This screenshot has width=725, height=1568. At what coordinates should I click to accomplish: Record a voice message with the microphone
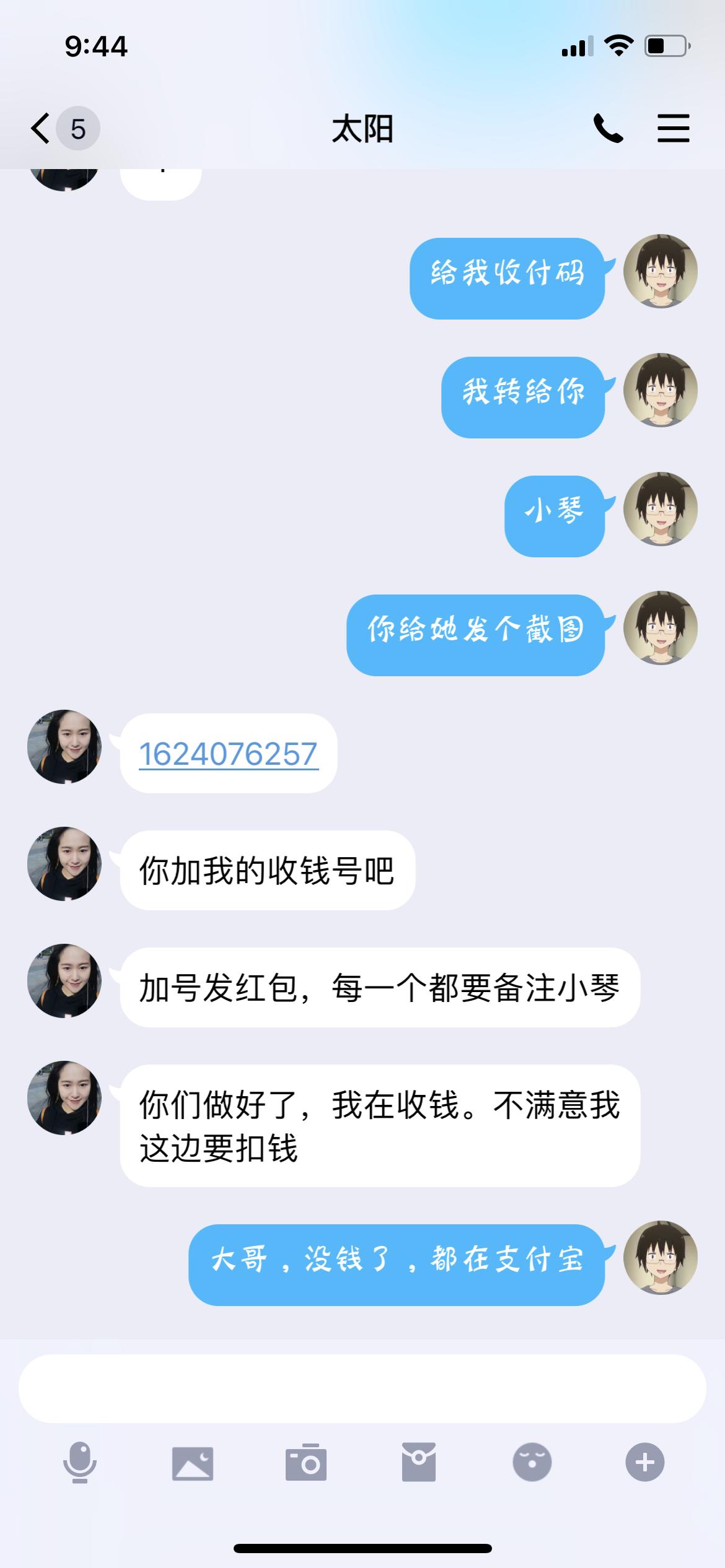pyautogui.click(x=80, y=1463)
